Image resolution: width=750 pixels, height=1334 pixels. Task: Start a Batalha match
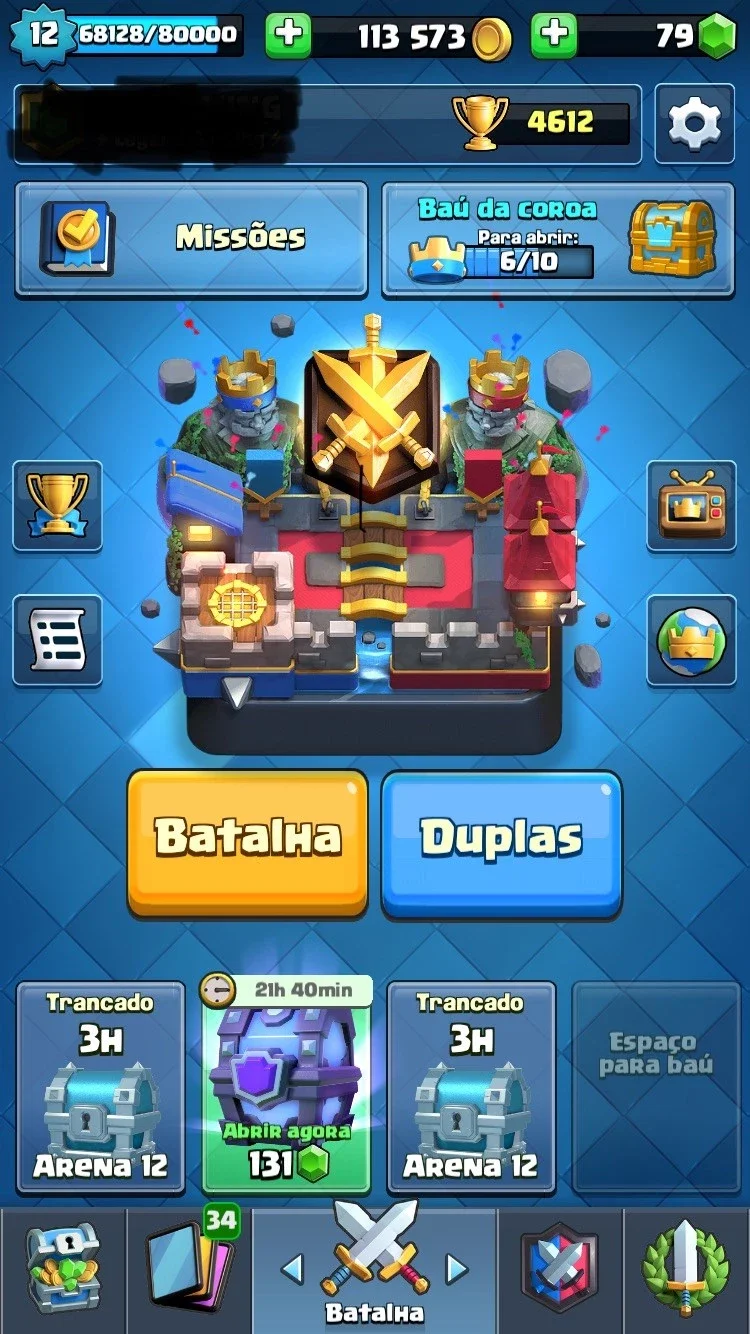click(x=247, y=841)
